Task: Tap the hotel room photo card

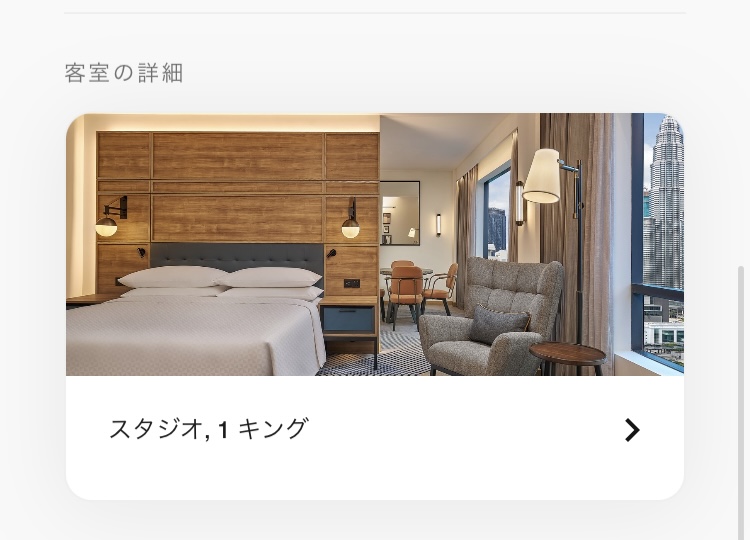Action: pyautogui.click(x=374, y=245)
